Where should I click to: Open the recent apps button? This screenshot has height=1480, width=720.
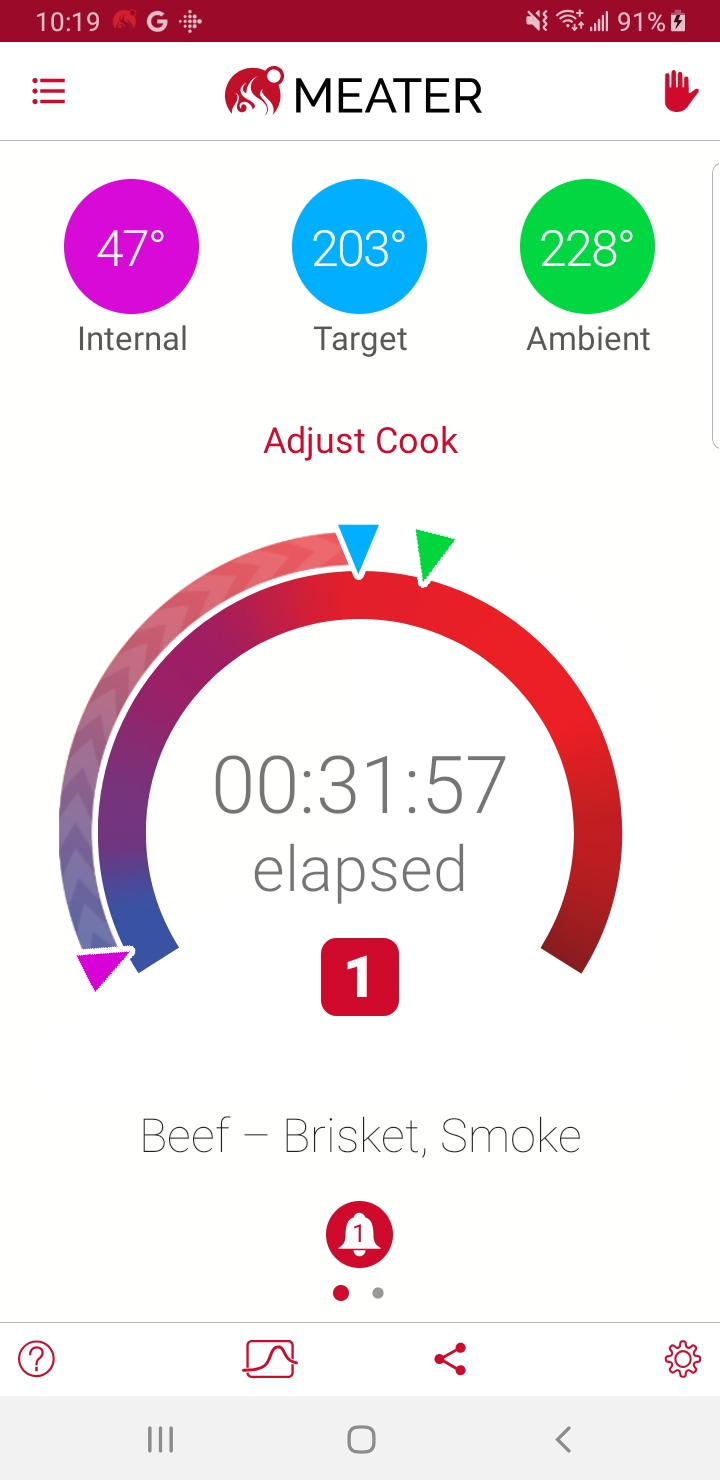(x=160, y=1439)
